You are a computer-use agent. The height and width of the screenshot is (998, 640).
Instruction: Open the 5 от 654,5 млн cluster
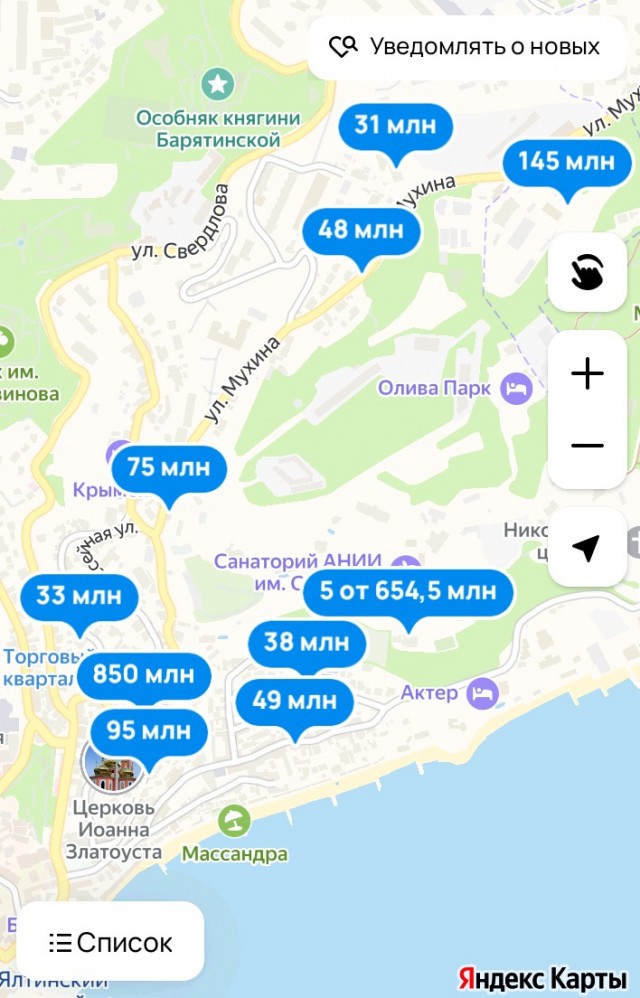(408, 592)
